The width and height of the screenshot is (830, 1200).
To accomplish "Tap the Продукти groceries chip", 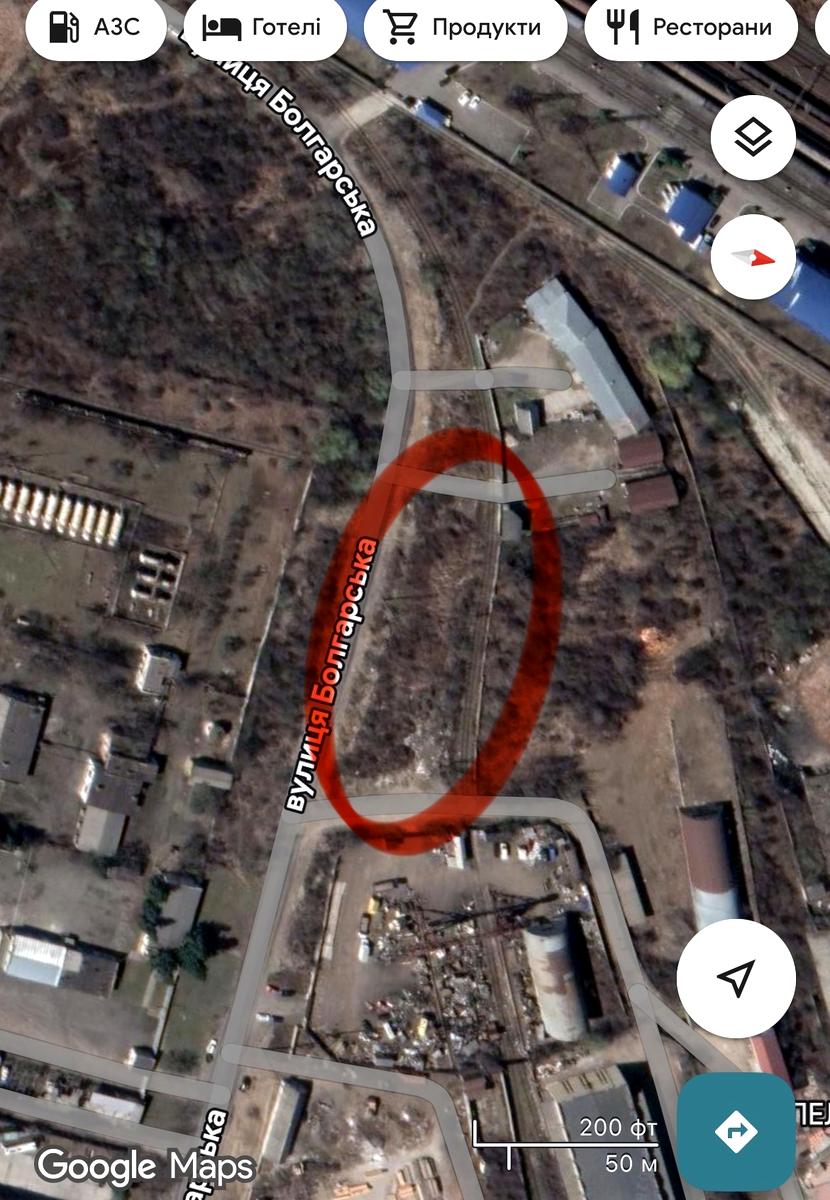I will 465,27.
